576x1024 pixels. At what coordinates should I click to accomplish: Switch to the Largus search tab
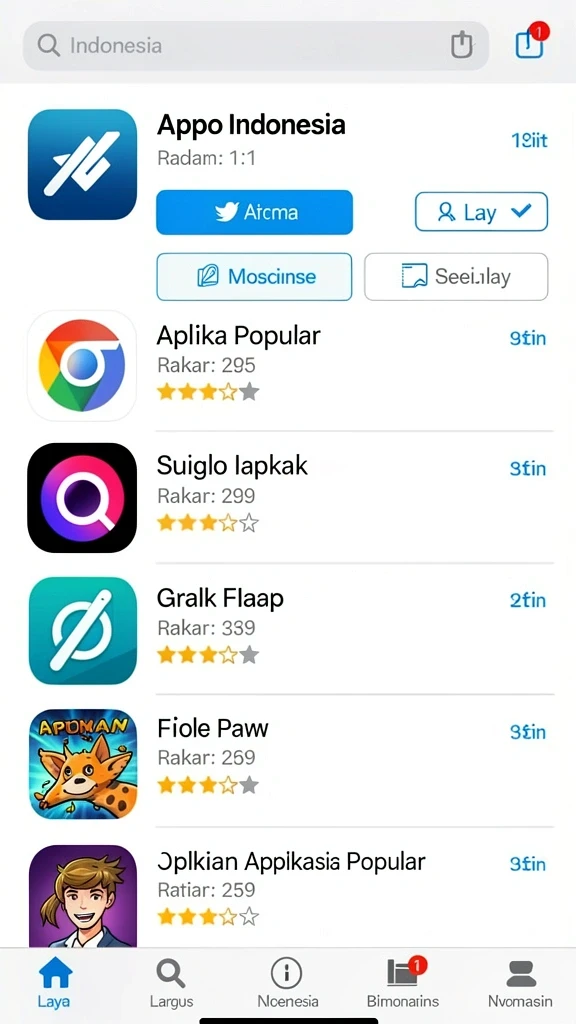click(171, 983)
